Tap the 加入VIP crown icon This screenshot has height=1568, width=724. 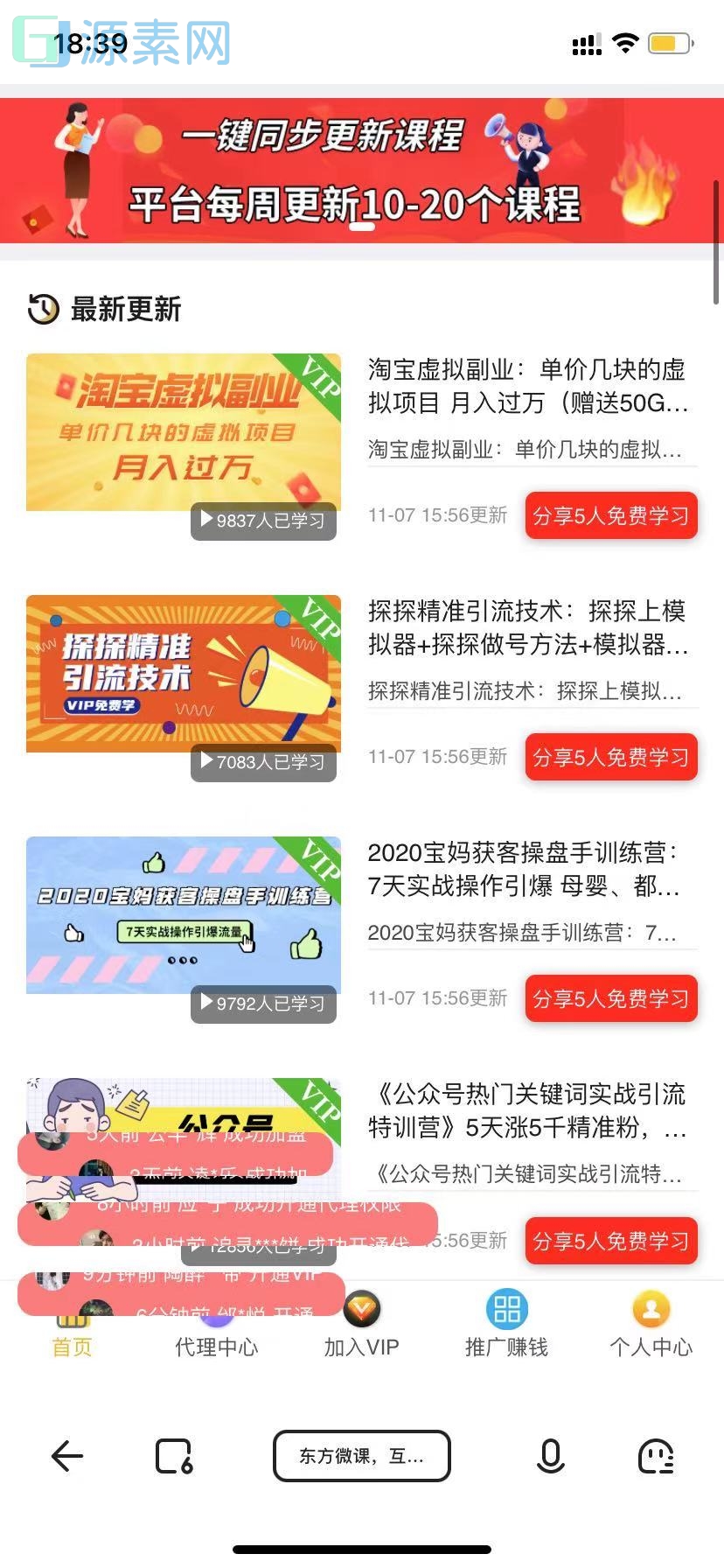361,1310
